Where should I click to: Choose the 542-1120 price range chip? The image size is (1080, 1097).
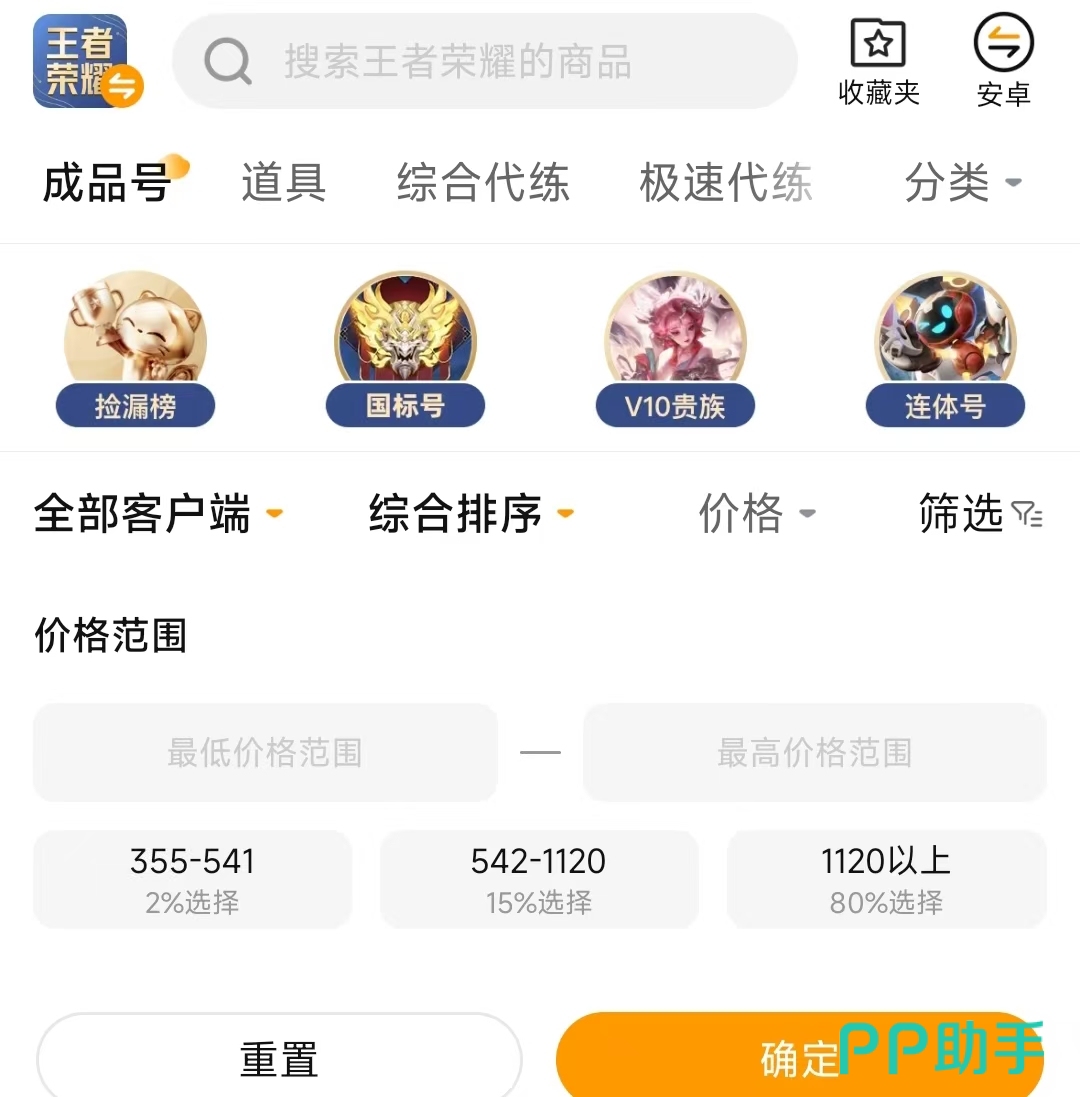(539, 879)
